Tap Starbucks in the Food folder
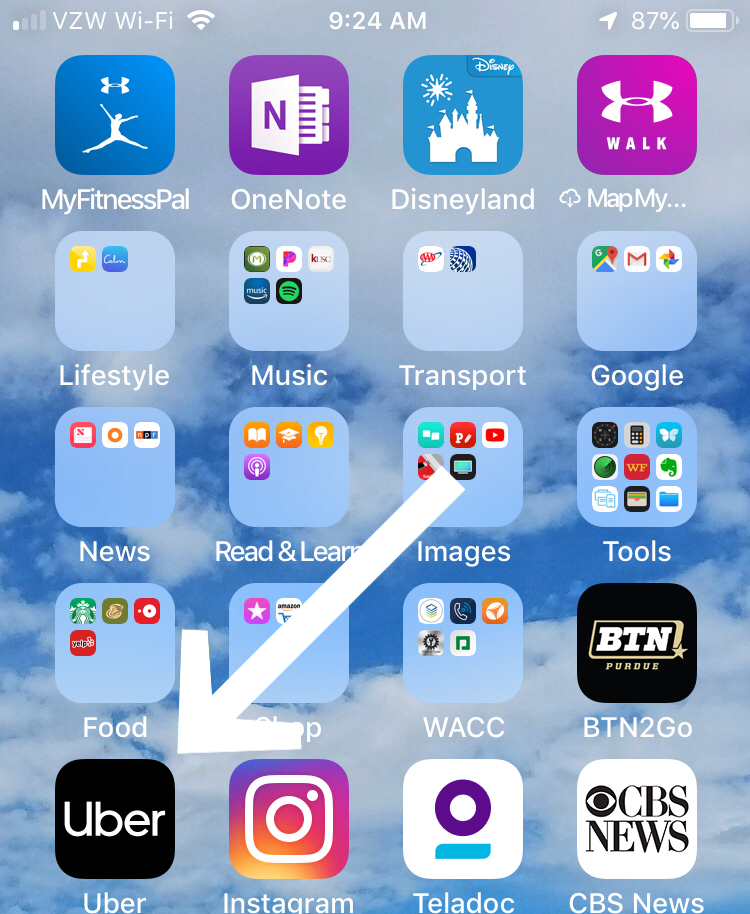Viewport: 750px width, 914px height. (x=84, y=610)
